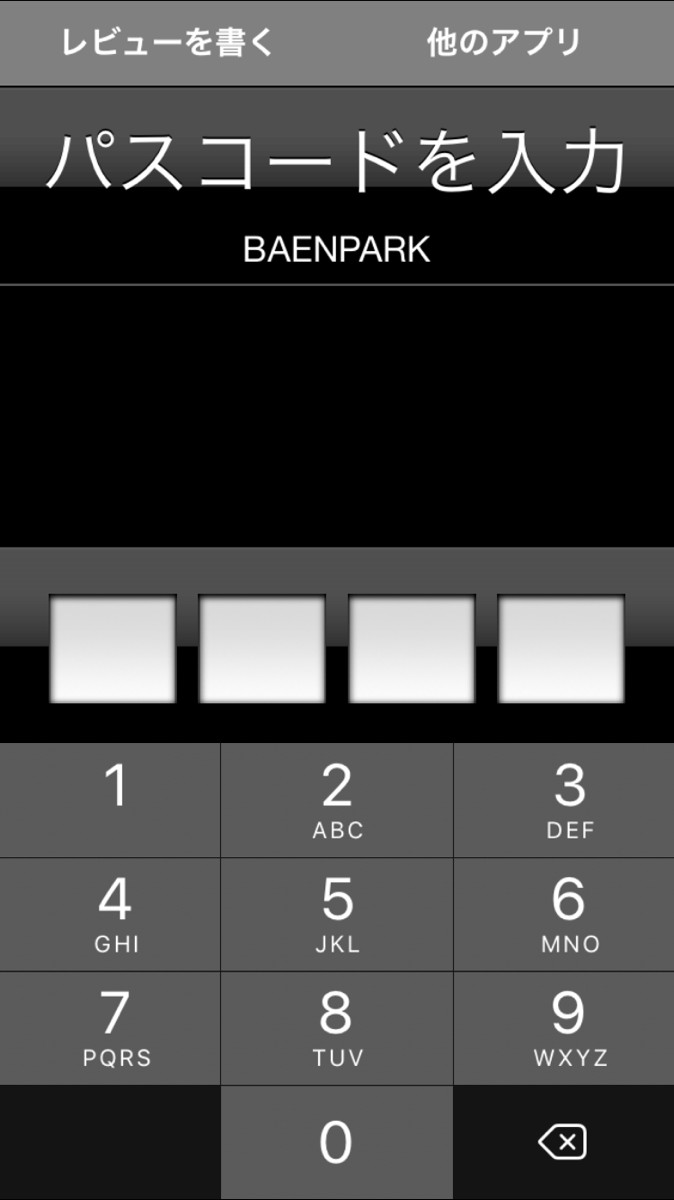Tap the 2 ABC key
Screen dimensions: 674x1200
click(x=337, y=800)
